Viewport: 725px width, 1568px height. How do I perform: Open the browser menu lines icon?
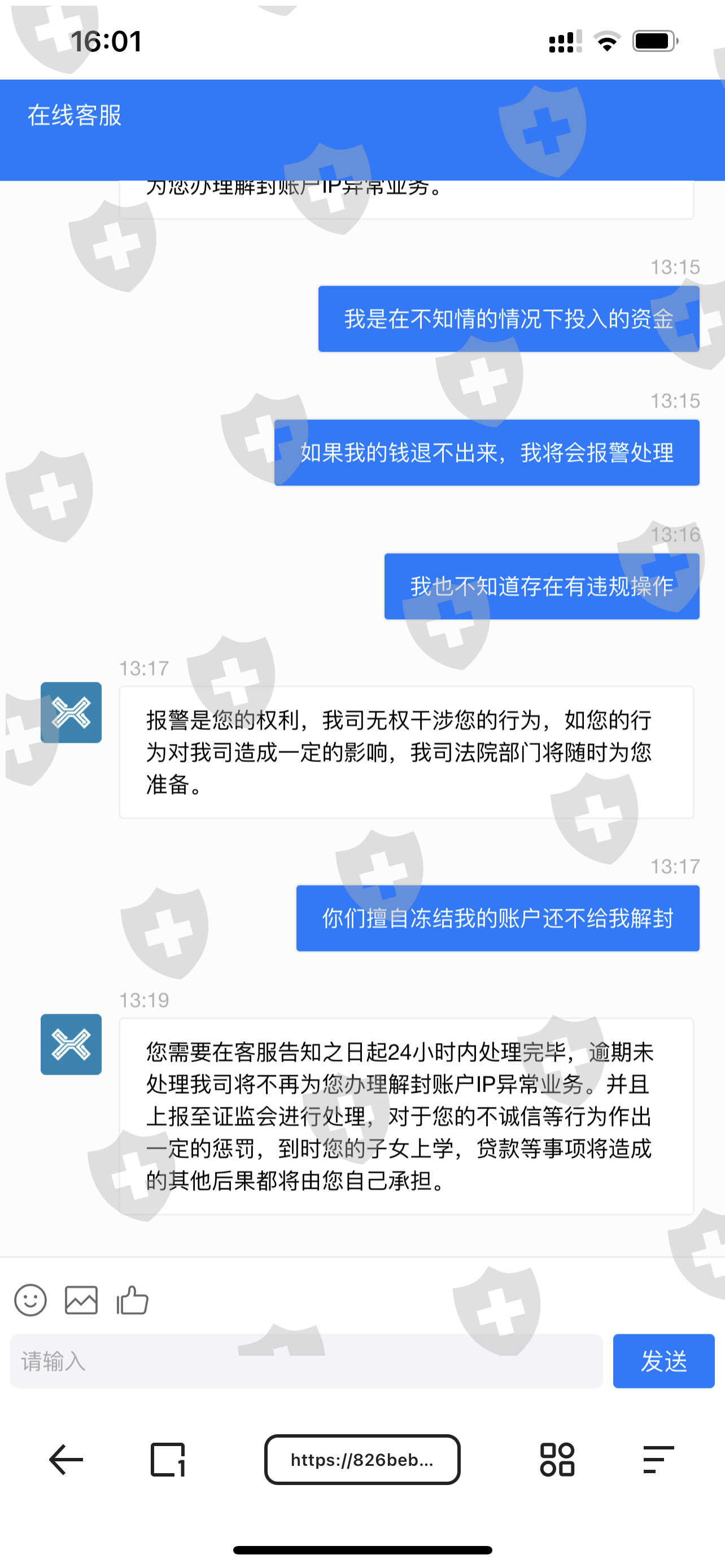658,1460
